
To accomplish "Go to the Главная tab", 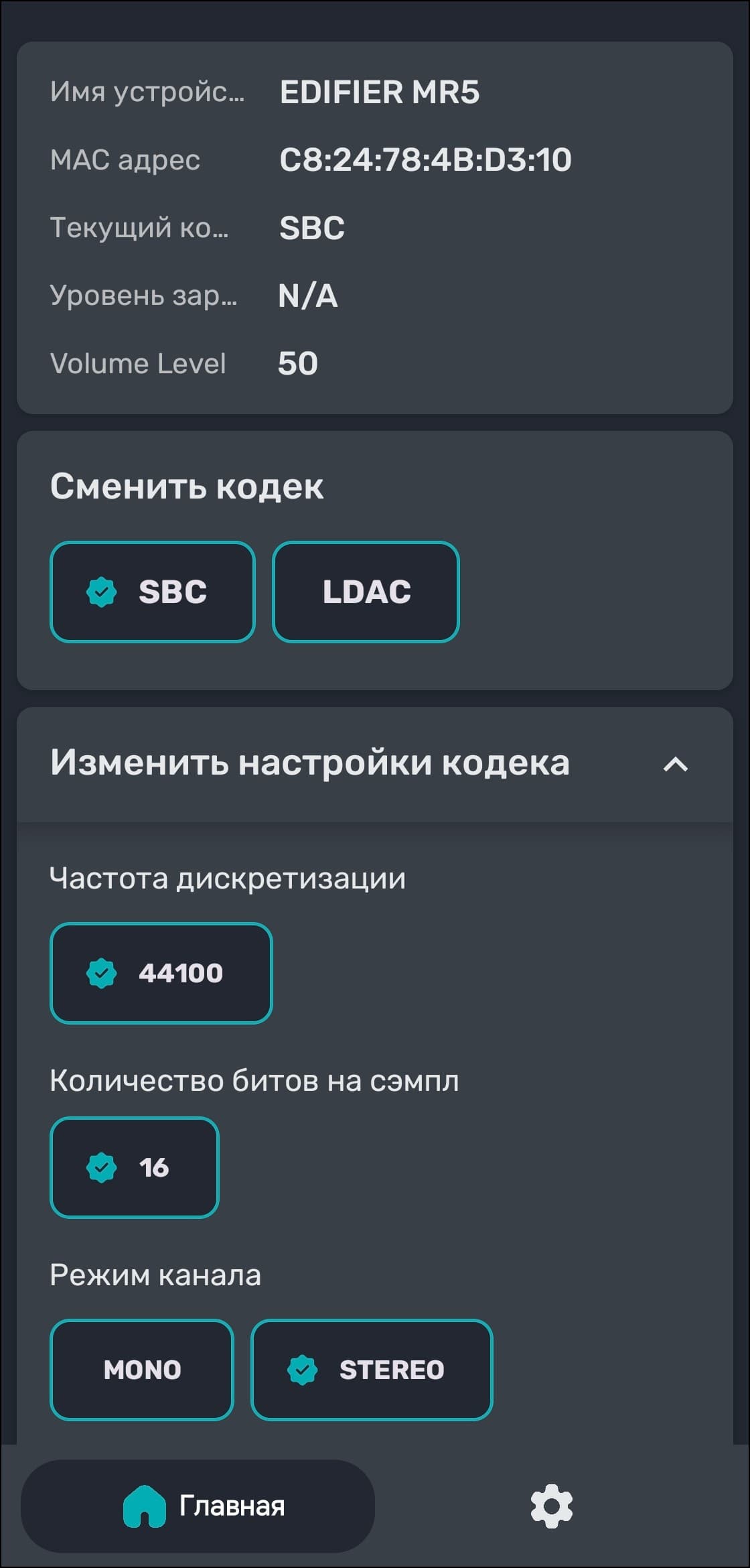I will click(198, 1506).
